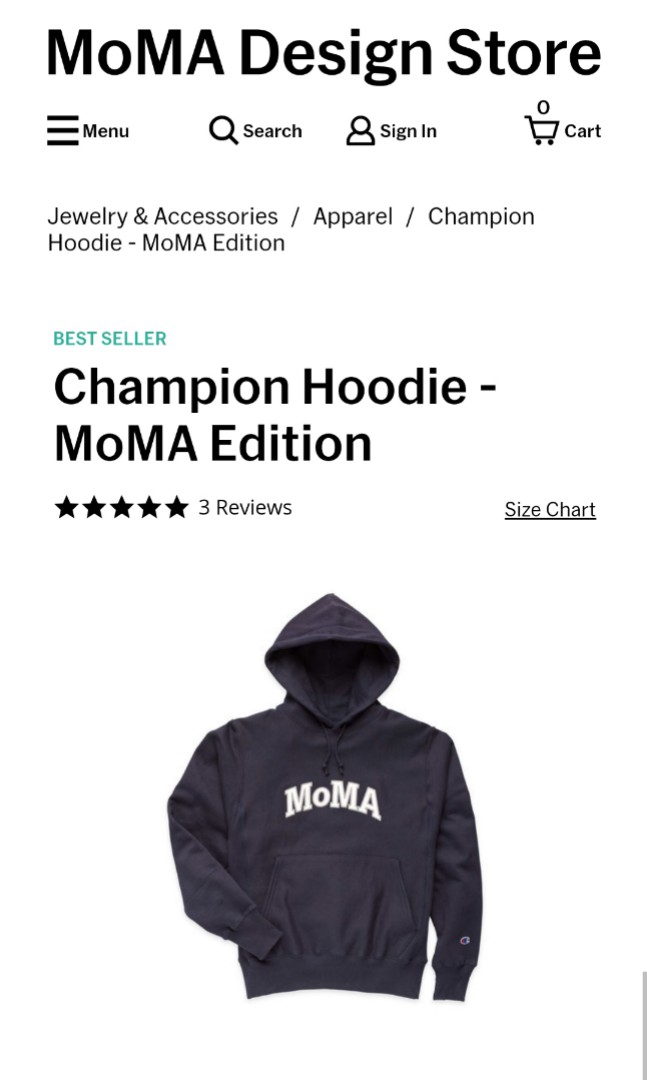
Task: Open the Search function
Action: [255, 131]
